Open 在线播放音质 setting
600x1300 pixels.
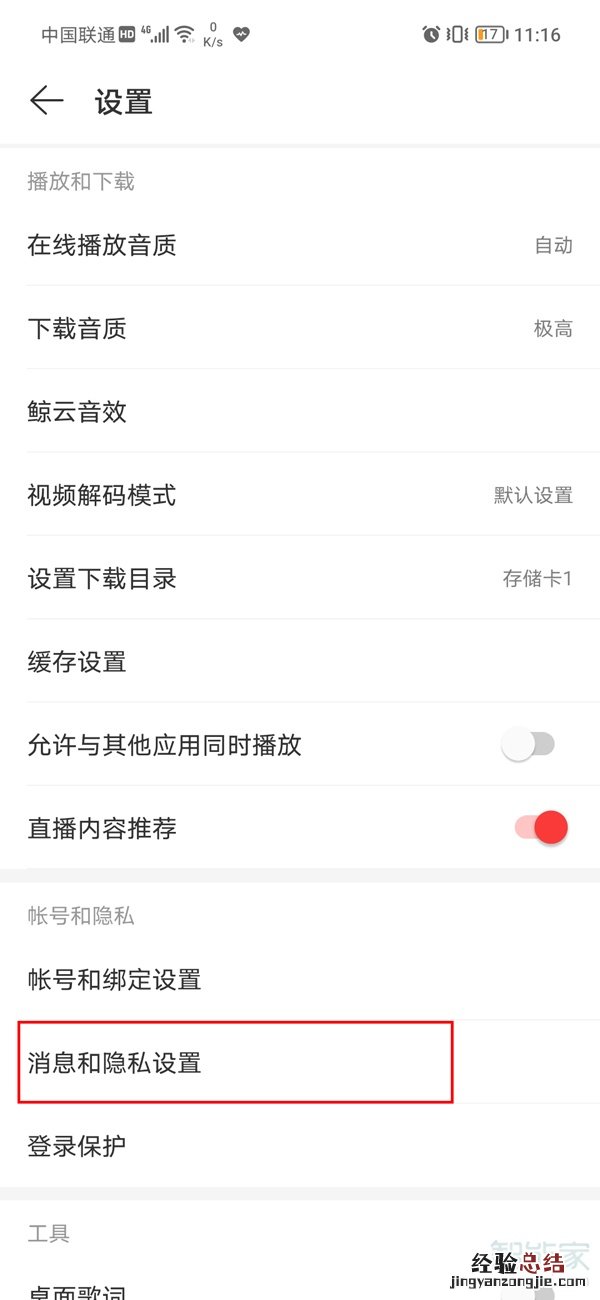click(300, 245)
